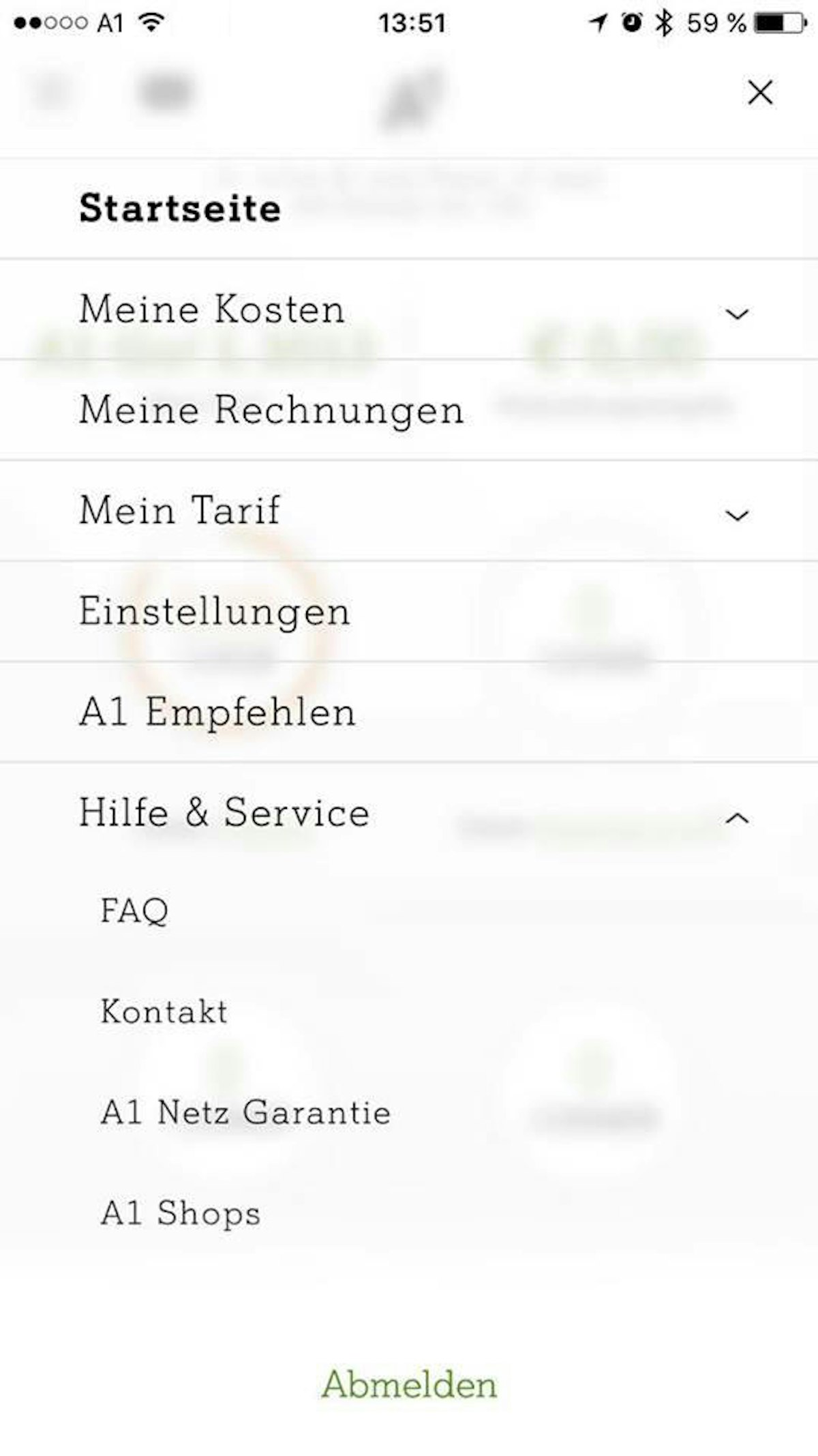Expand the Meine Kosten section
Image resolution: width=818 pixels, height=1456 pixels.
(x=409, y=309)
